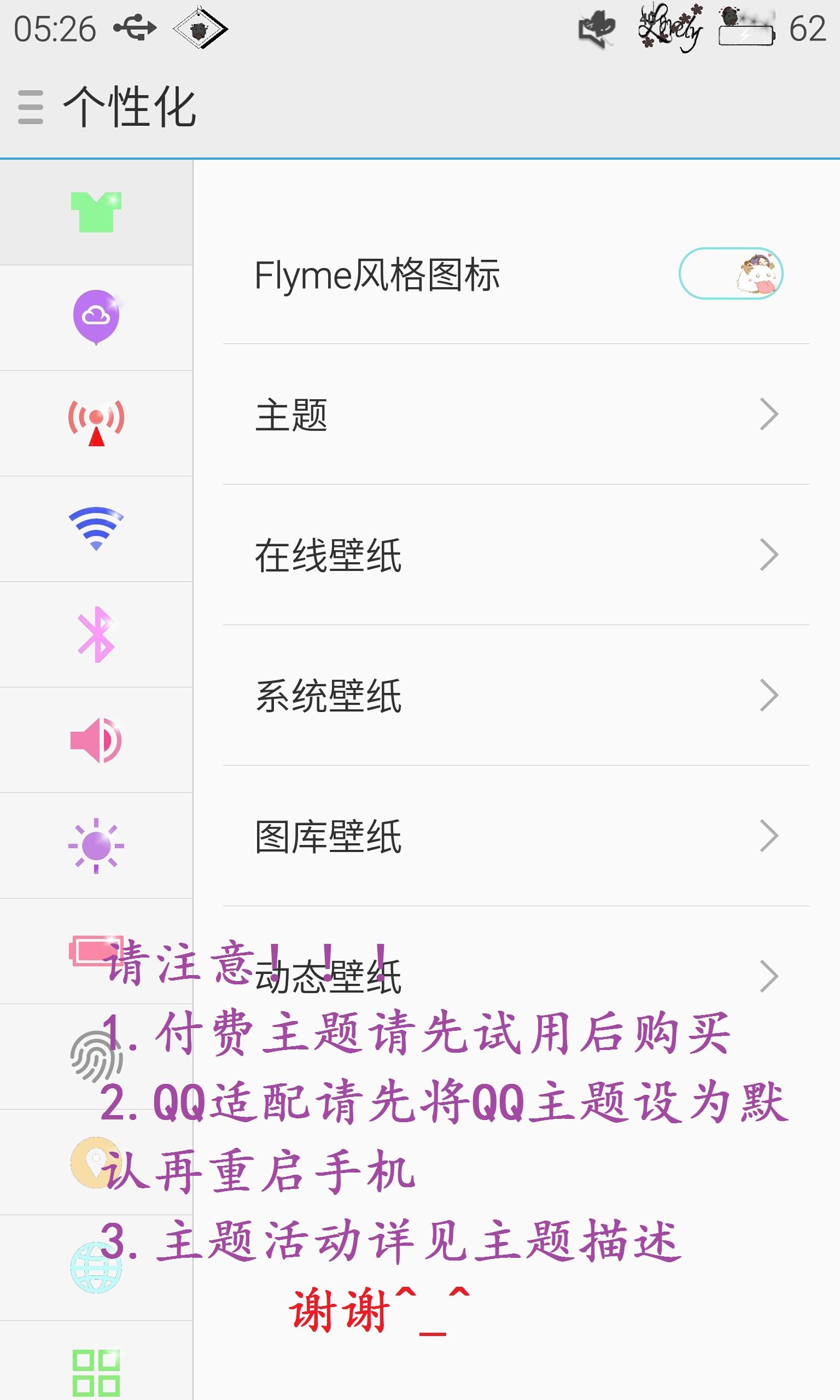Open the sidebar menu button beside 个性化
The image size is (840, 1400).
(x=31, y=107)
